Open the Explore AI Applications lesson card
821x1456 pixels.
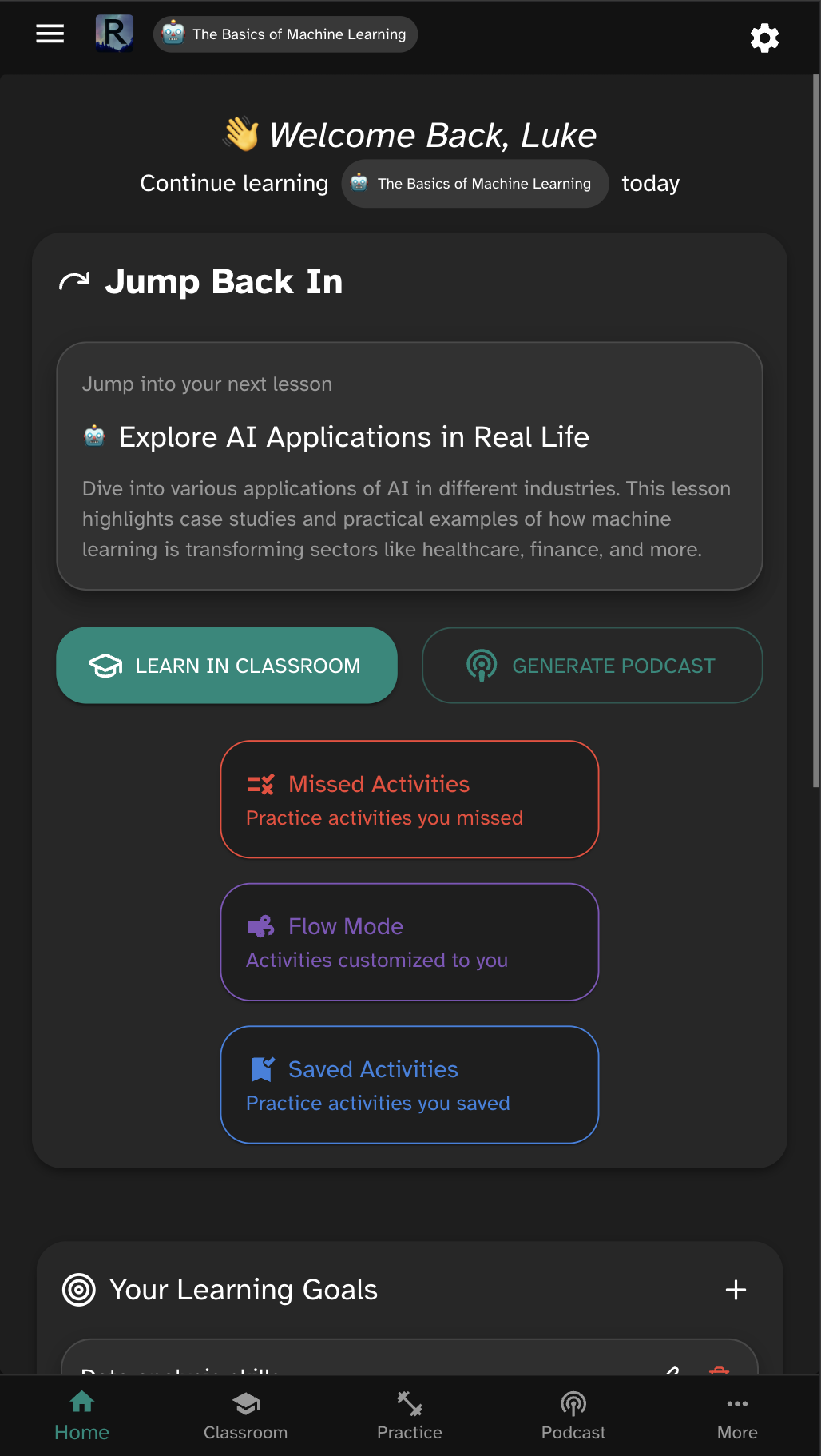click(x=410, y=466)
